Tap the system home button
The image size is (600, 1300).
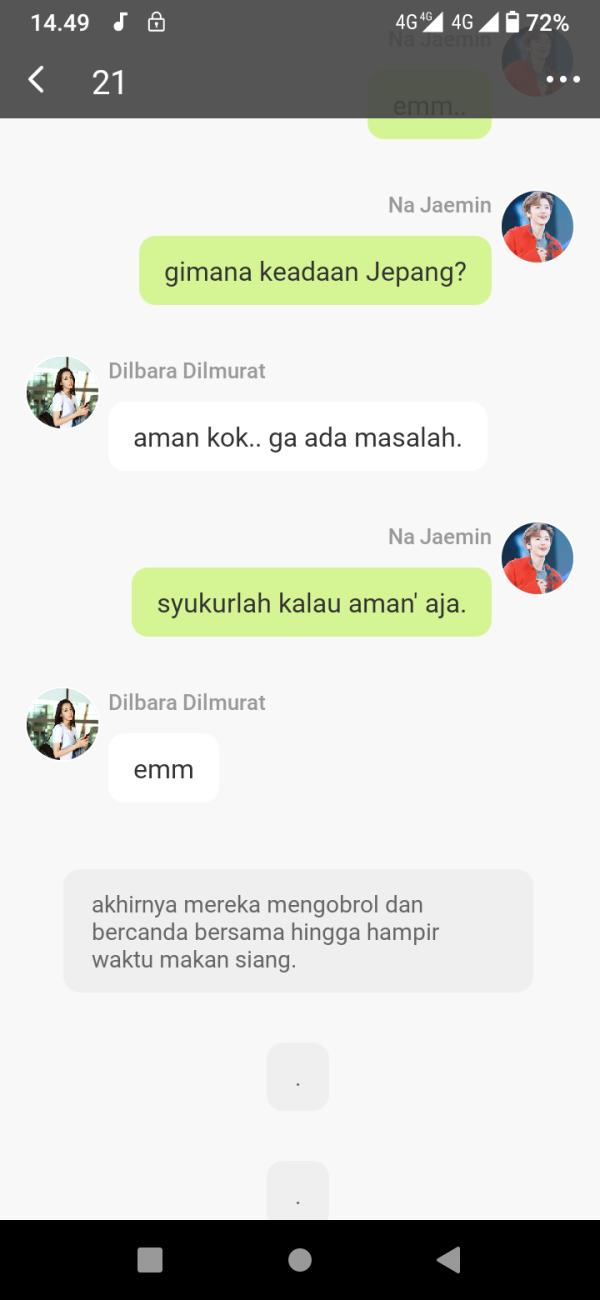tap(299, 1260)
